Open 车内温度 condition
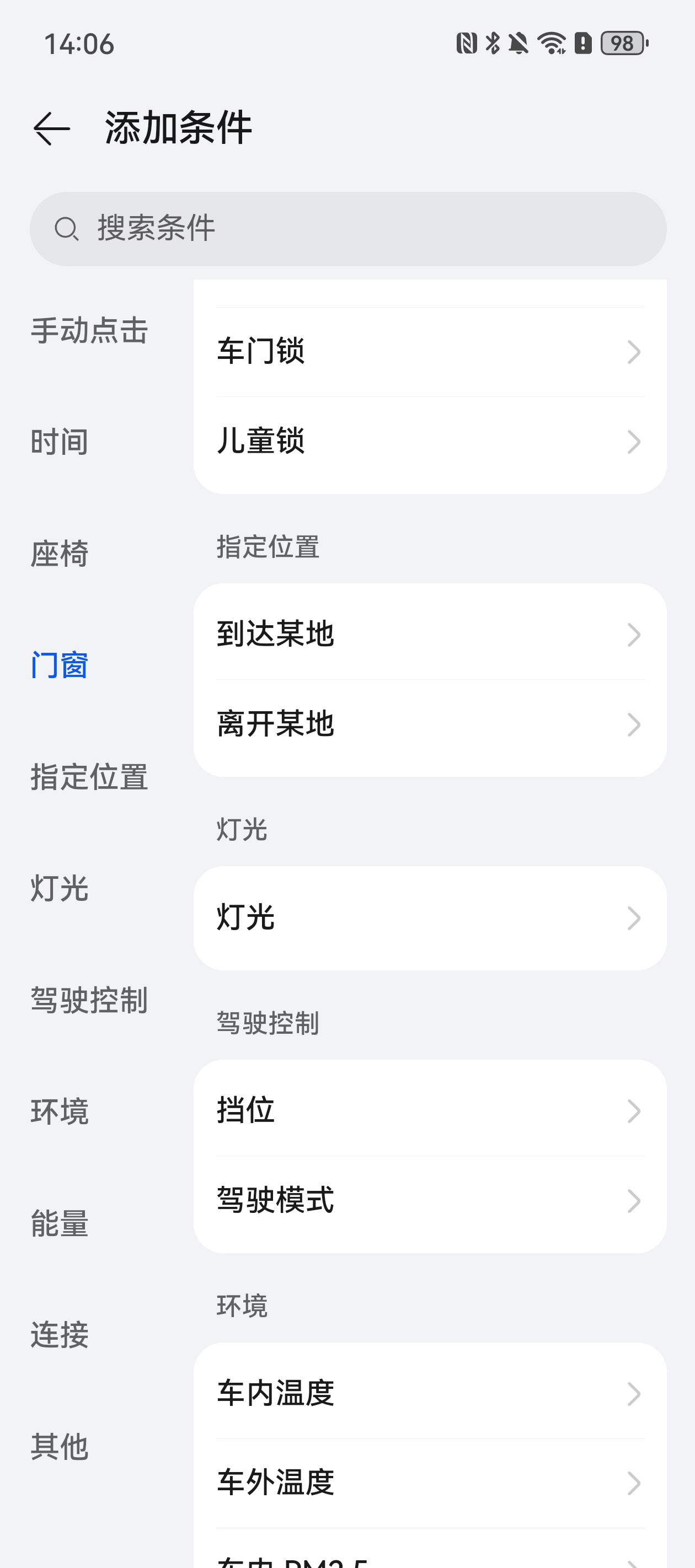The height and width of the screenshot is (1568, 695). (430, 1393)
